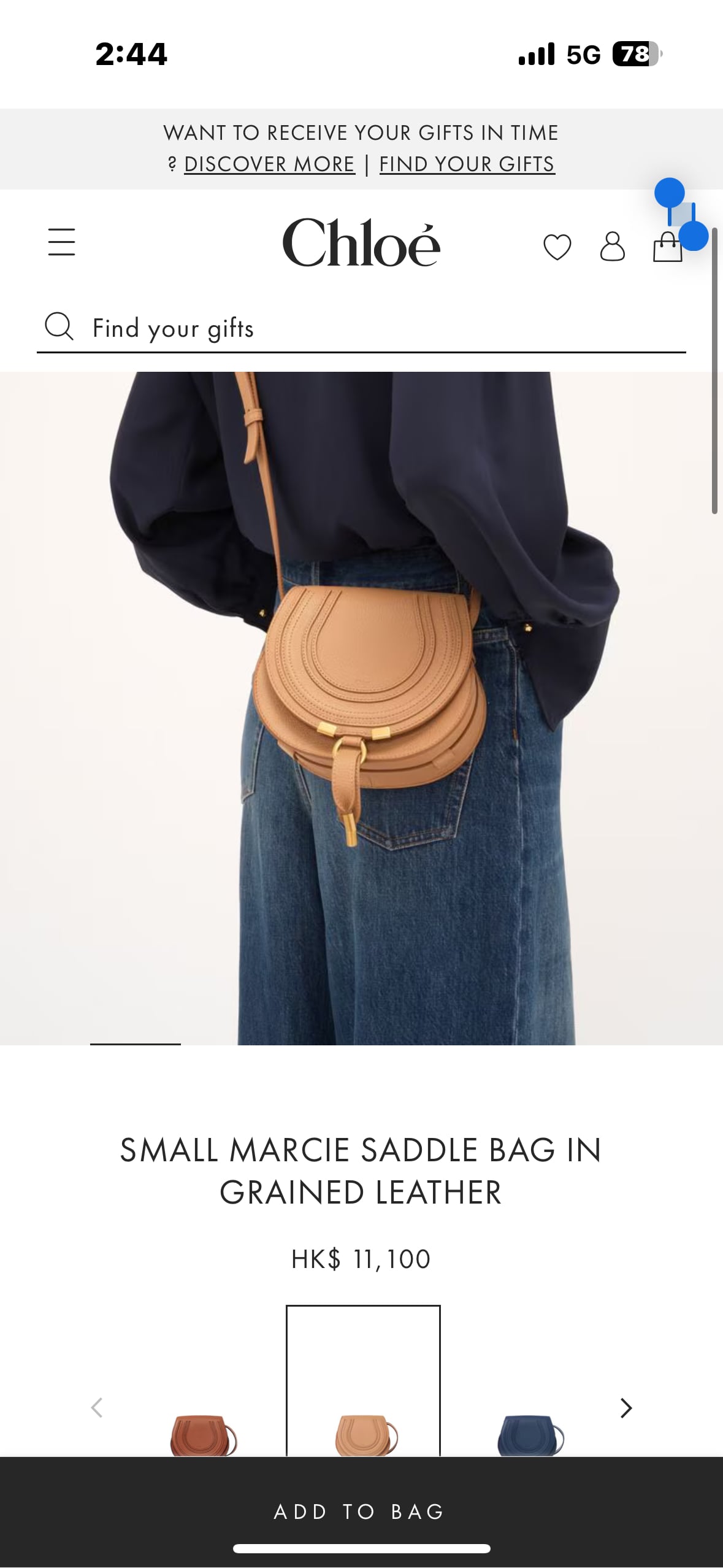The height and width of the screenshot is (1568, 723).
Task: Open the account profile icon
Action: 612,247
